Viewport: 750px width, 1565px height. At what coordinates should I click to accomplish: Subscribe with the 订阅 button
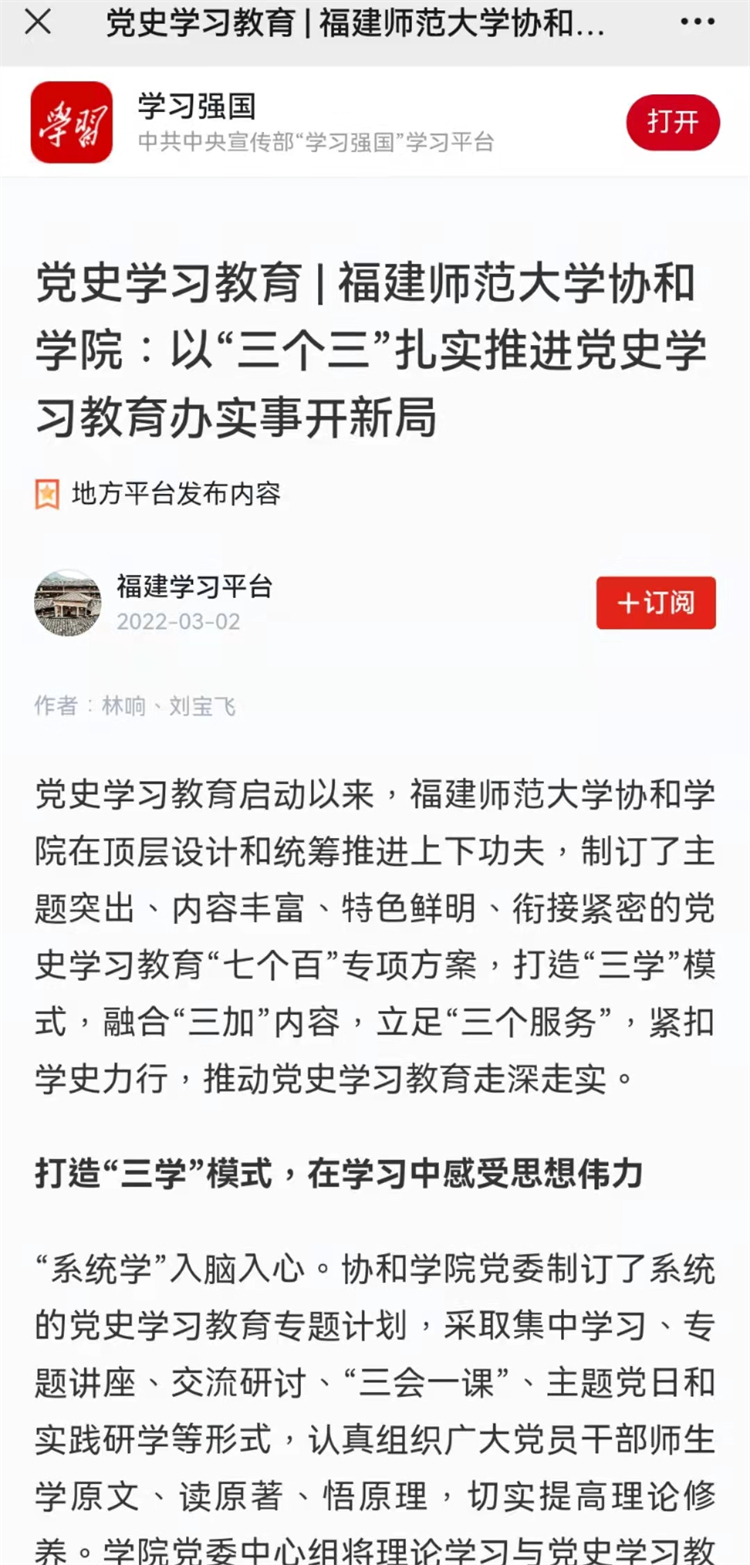[x=655, y=602]
